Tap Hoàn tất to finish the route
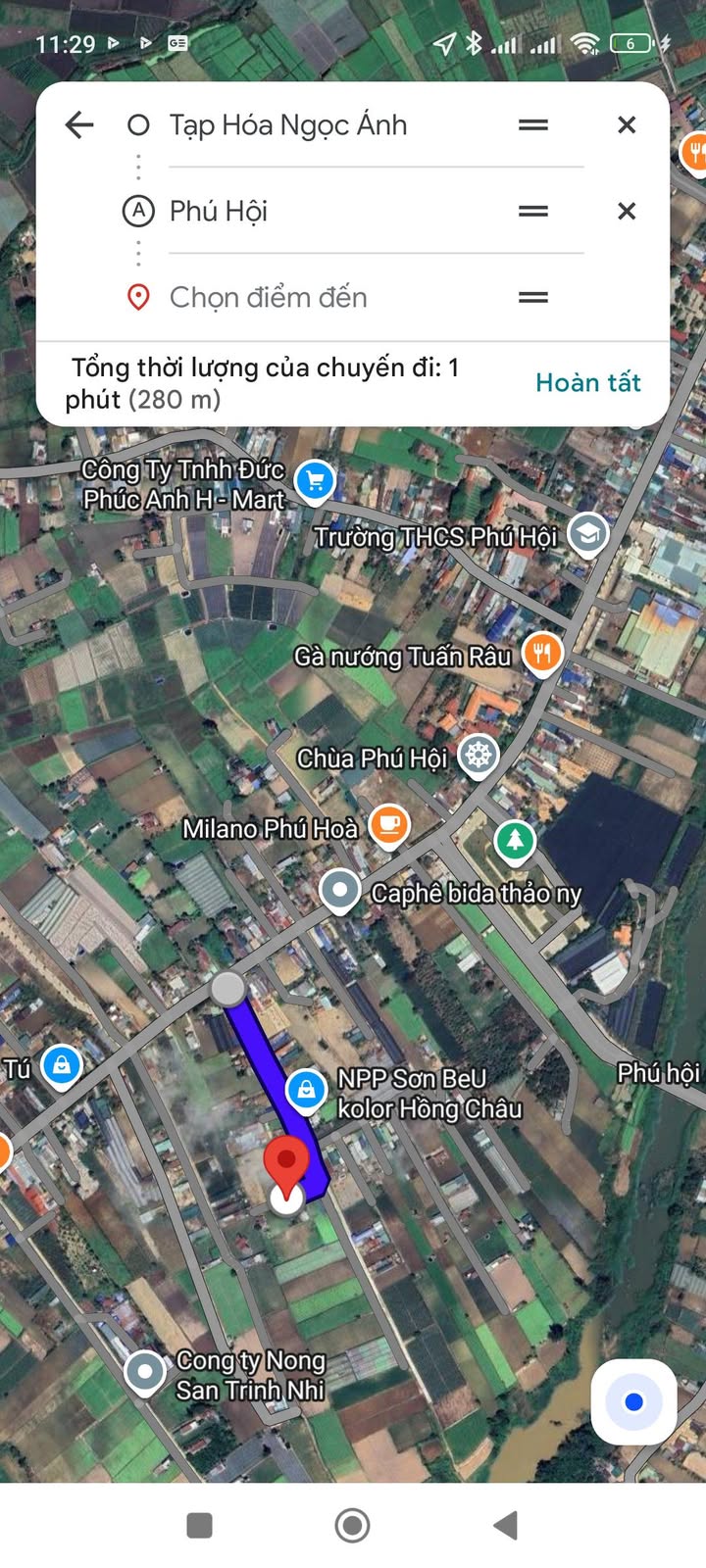Image resolution: width=706 pixels, height=1568 pixels. click(587, 382)
